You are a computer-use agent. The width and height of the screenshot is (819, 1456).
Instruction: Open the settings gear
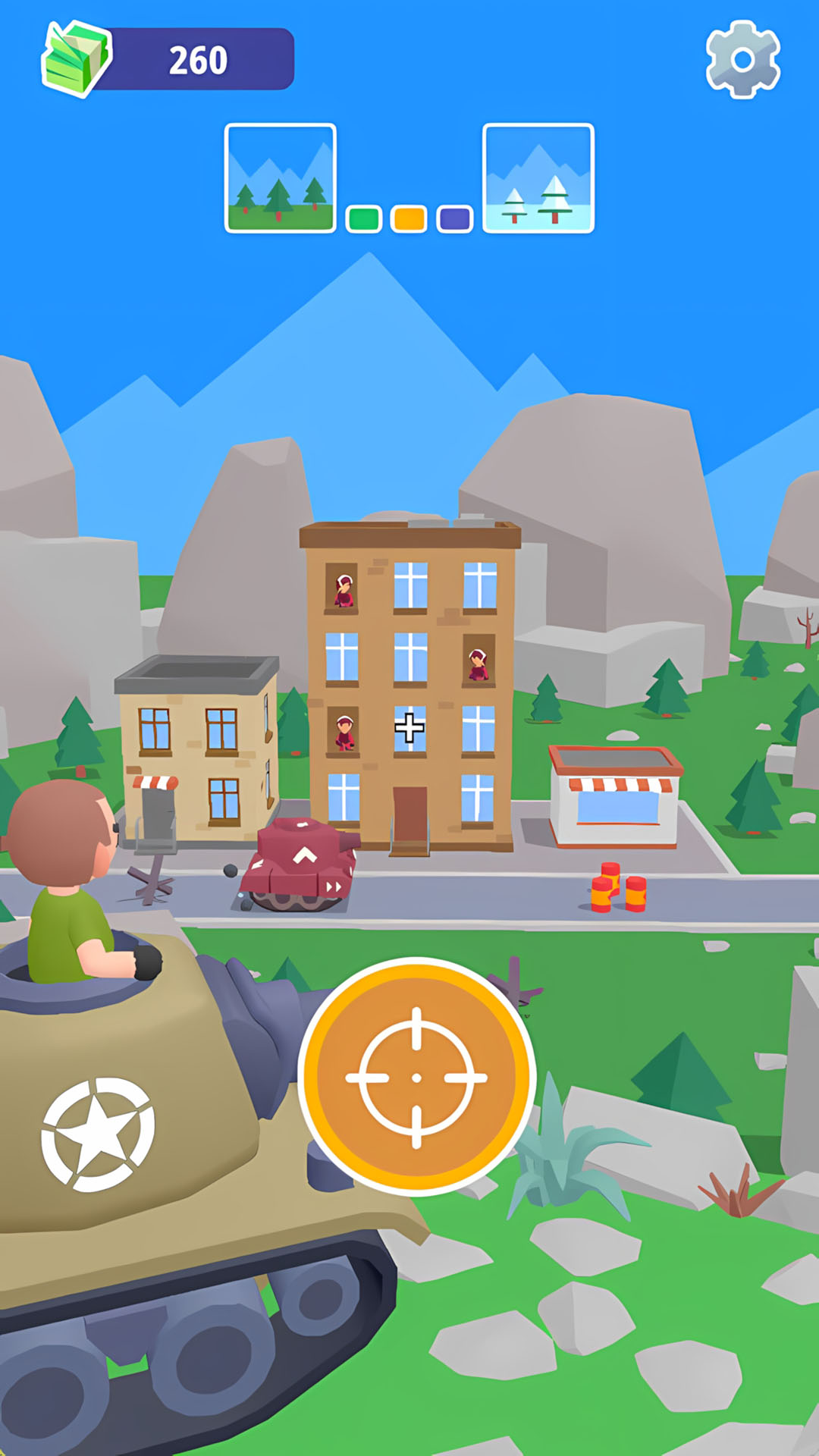[x=743, y=60]
